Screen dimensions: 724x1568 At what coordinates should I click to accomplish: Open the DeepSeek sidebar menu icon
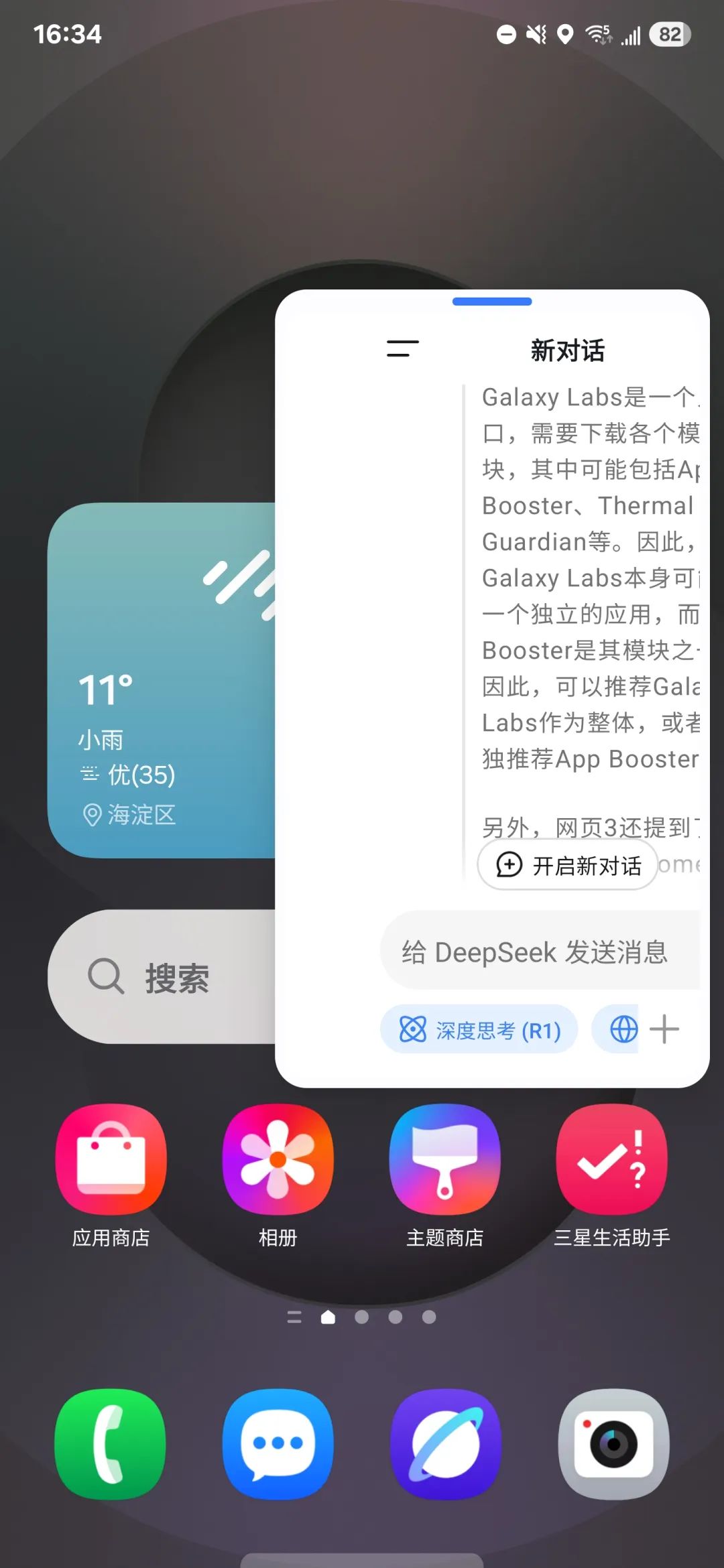click(x=402, y=348)
